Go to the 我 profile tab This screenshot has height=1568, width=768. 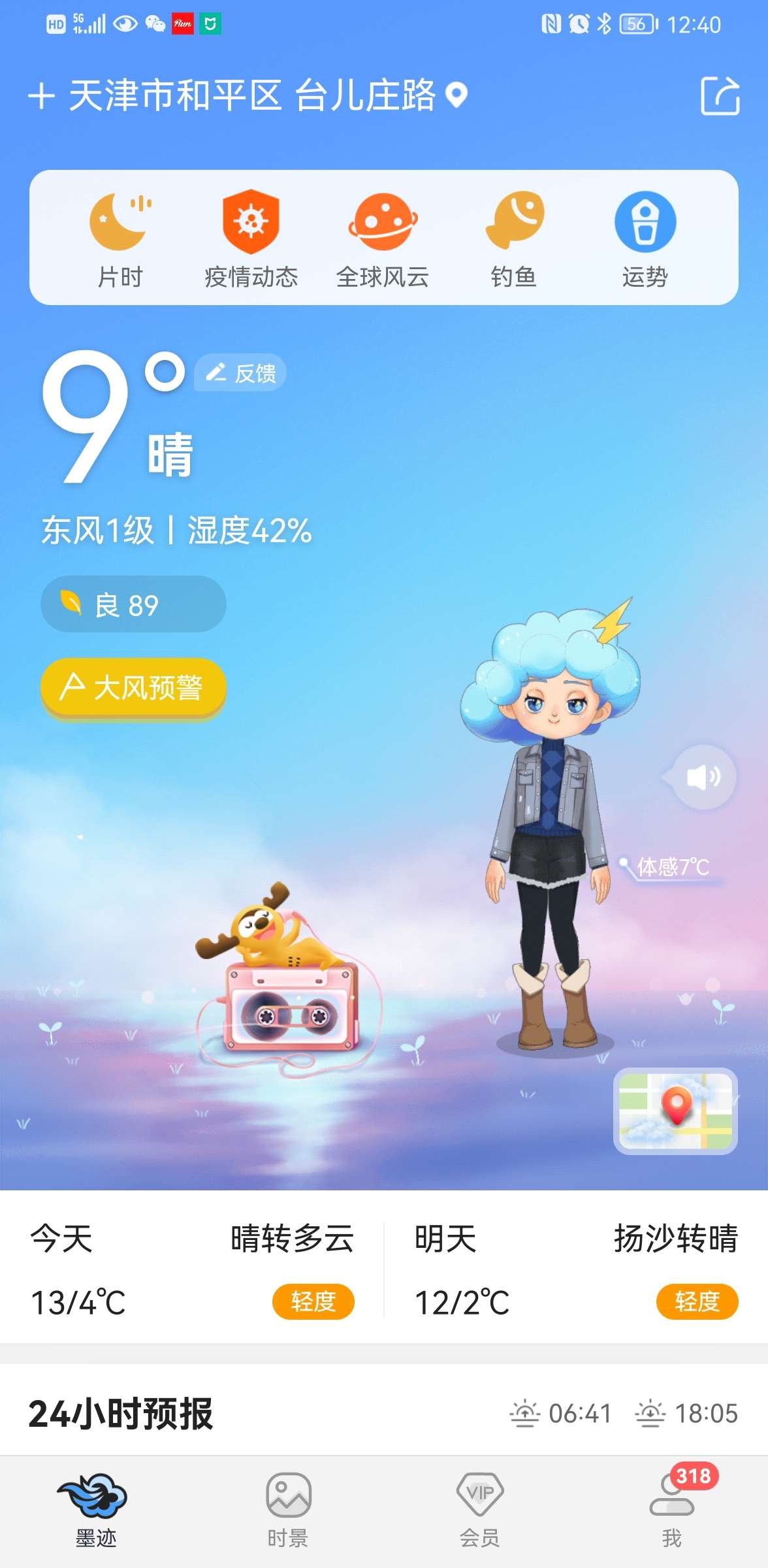pyautogui.click(x=672, y=1510)
